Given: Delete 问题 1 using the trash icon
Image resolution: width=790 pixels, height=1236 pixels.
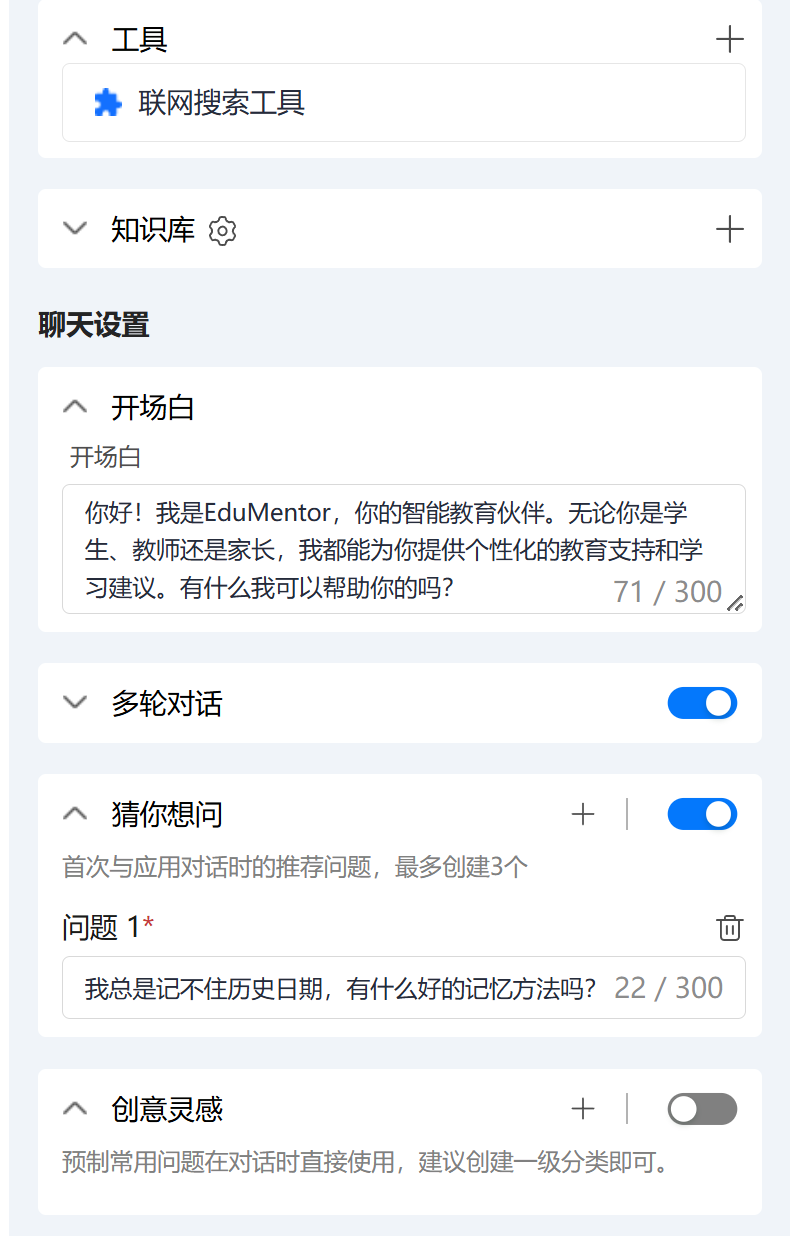Looking at the screenshot, I should (730, 928).
